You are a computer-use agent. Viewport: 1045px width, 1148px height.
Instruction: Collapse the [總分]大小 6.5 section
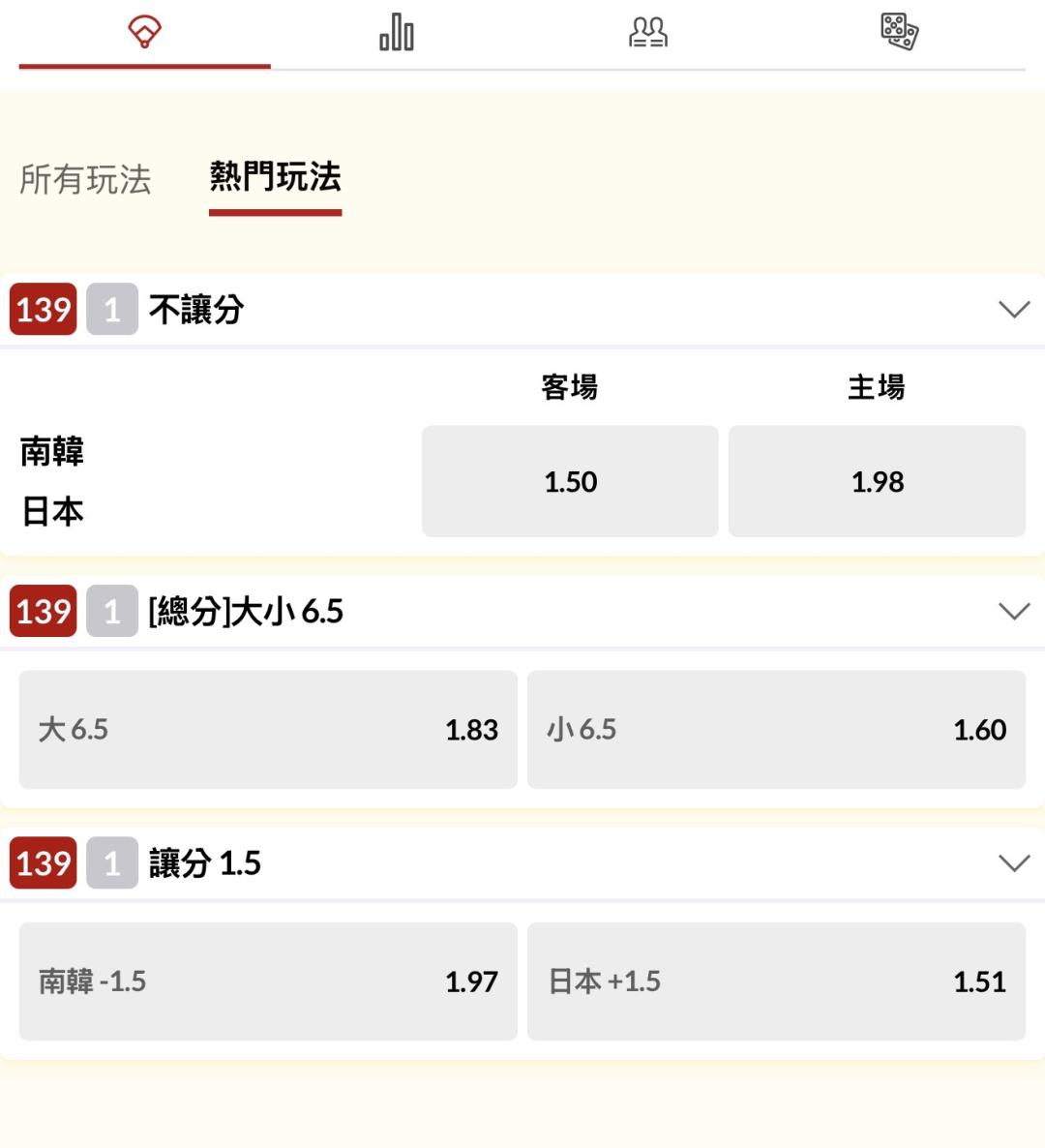[1014, 611]
